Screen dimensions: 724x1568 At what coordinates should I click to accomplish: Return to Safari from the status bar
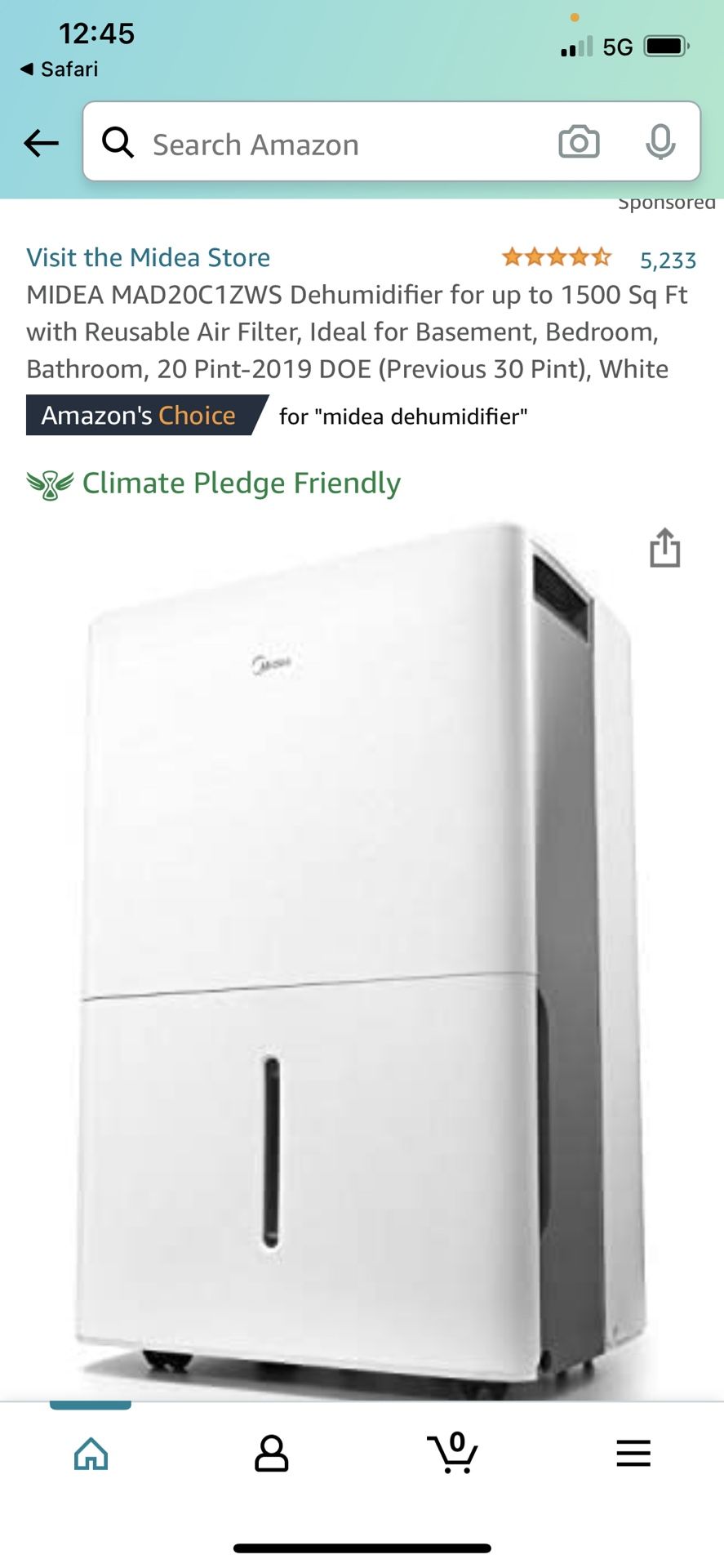pos(59,69)
